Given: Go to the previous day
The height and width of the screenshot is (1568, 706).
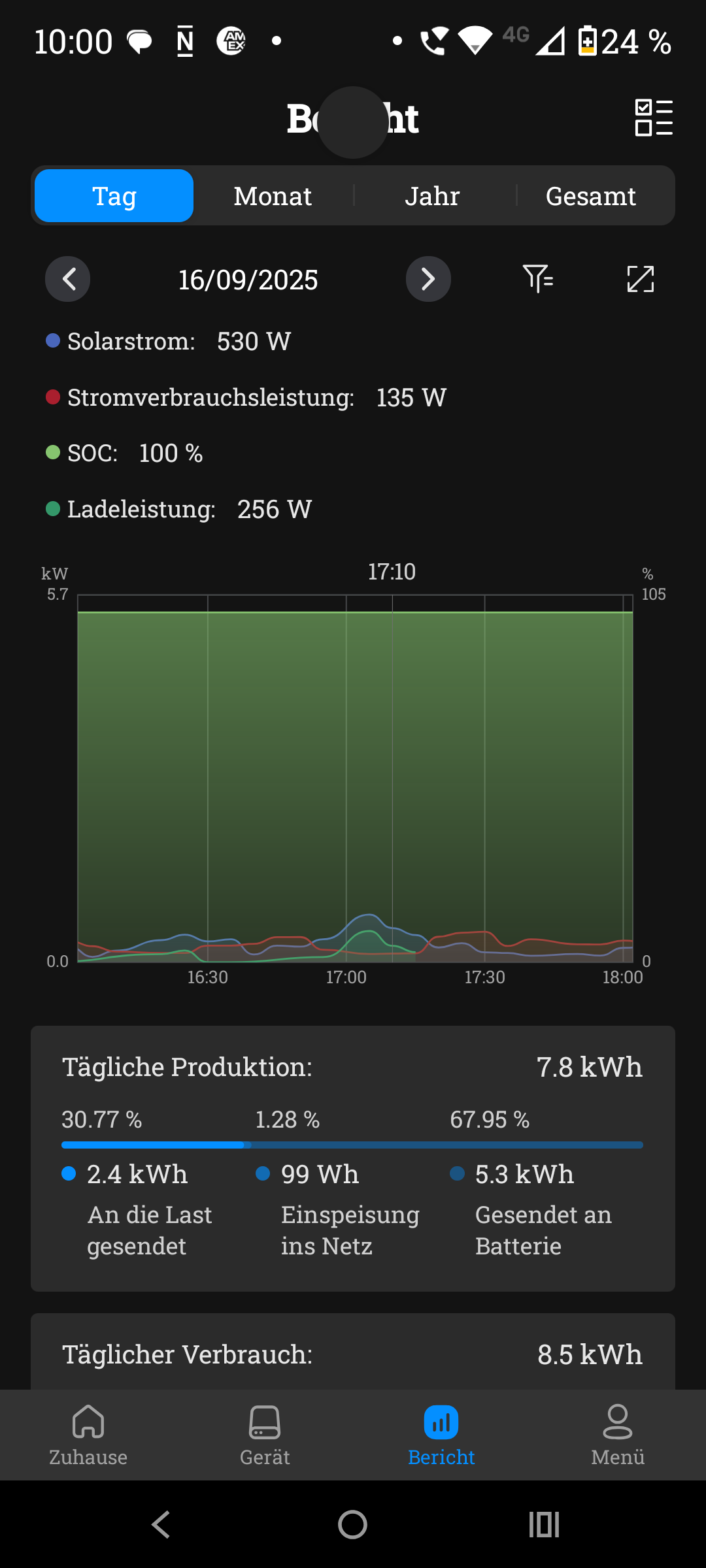Looking at the screenshot, I should (x=68, y=280).
